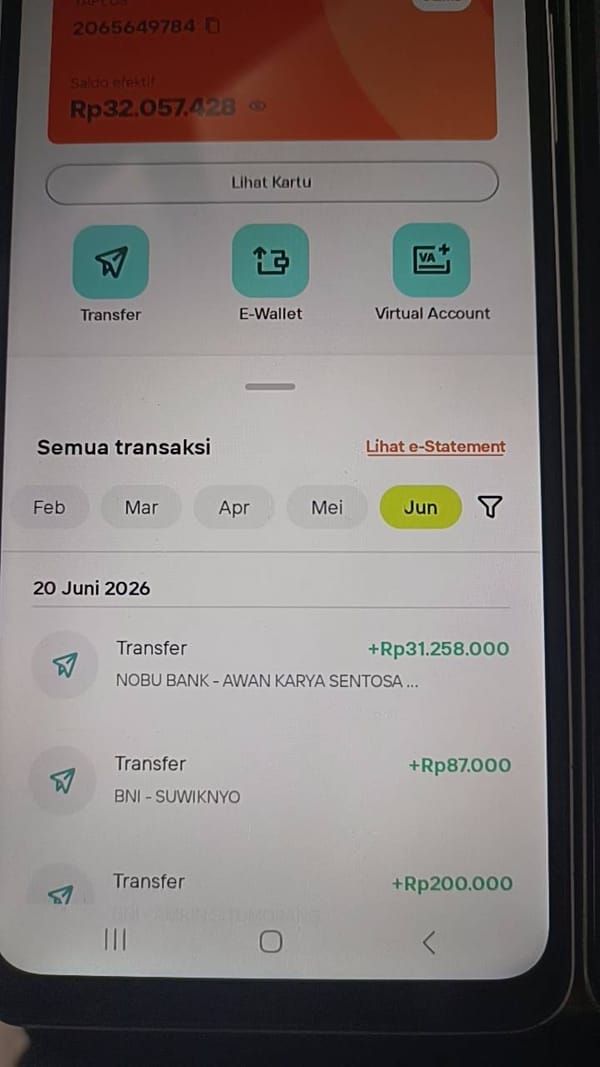View the BNI - SUWIKNYO transfer details
600x1067 pixels.
tap(272, 780)
